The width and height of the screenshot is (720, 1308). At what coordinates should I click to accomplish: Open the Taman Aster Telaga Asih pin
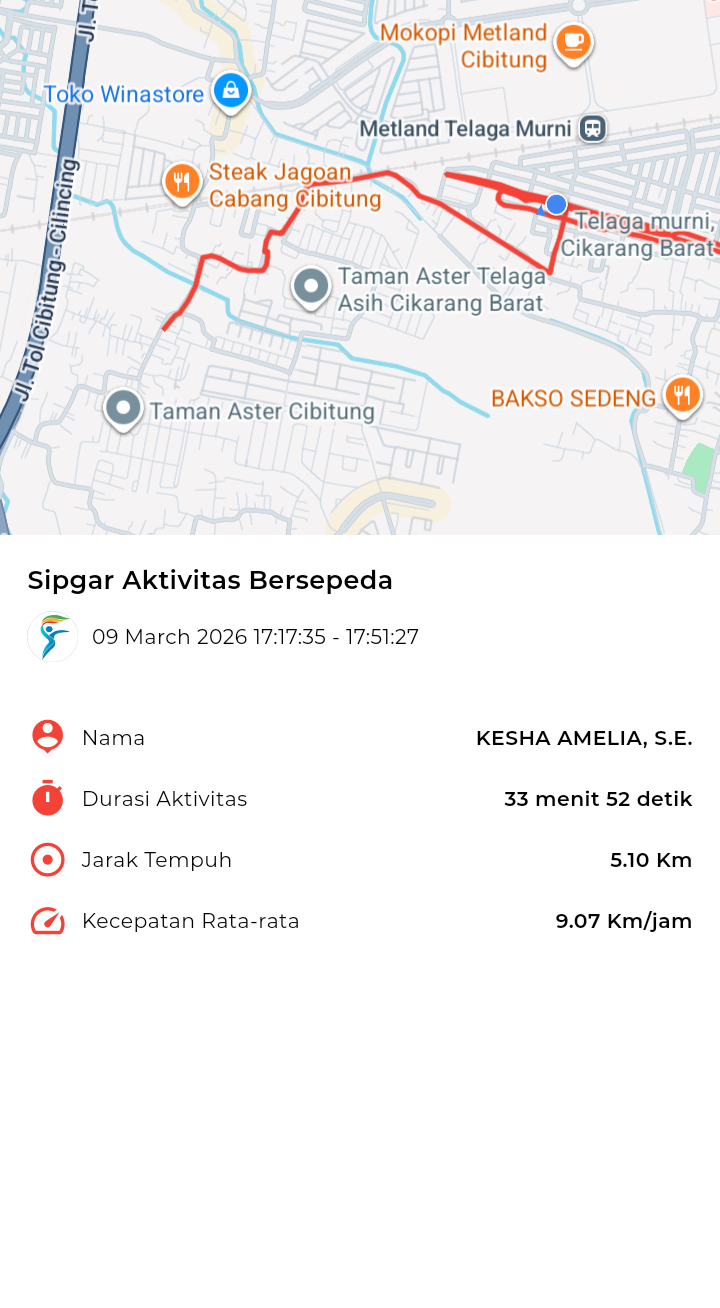[311, 286]
